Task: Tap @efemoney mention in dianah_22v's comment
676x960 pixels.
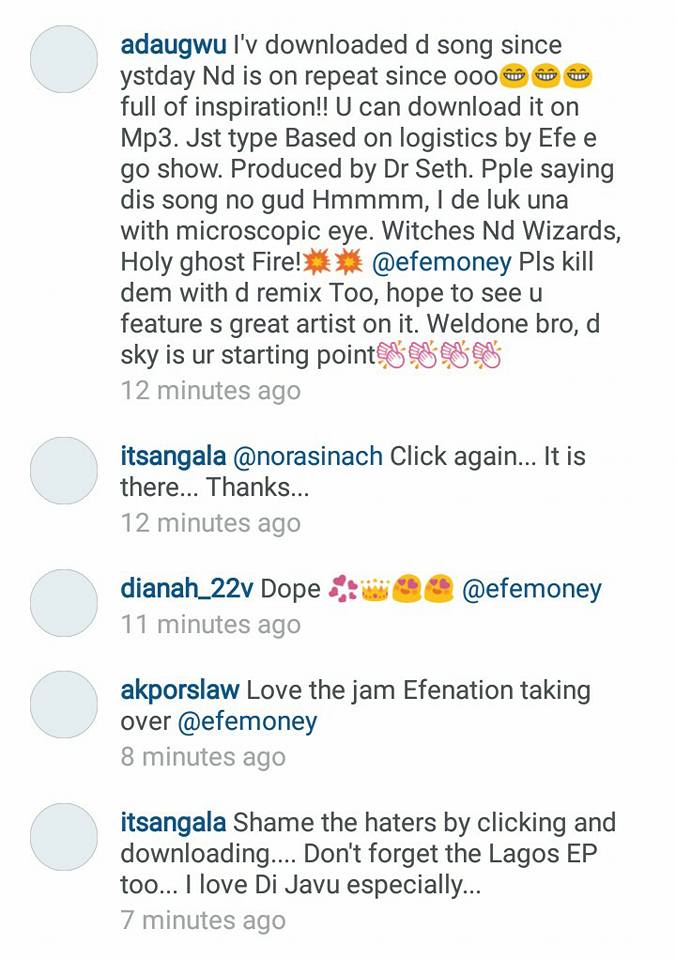Action: (531, 589)
